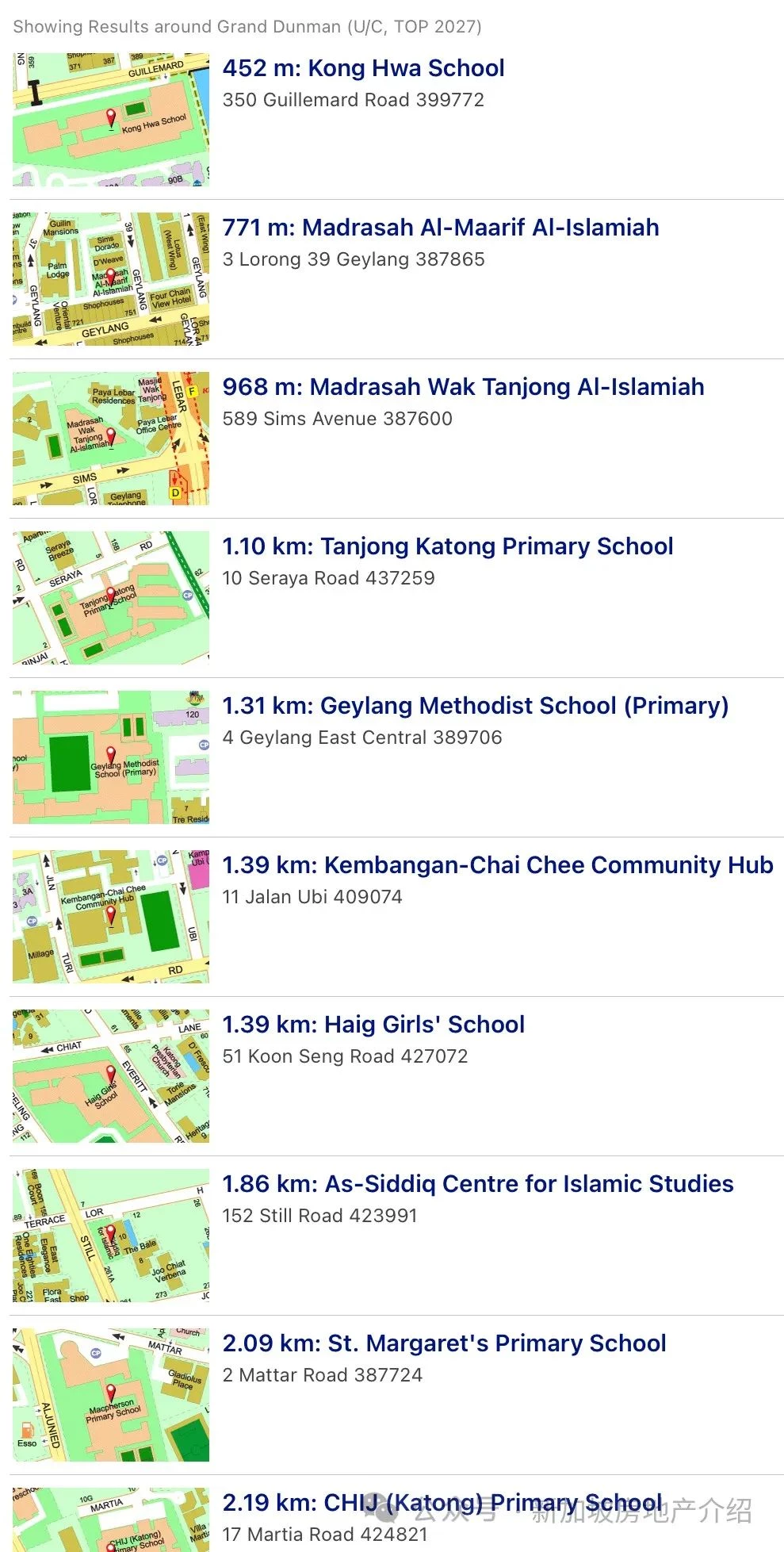Select Madrasah Wak Tanjong Al-Islamiah result

pos(463,387)
